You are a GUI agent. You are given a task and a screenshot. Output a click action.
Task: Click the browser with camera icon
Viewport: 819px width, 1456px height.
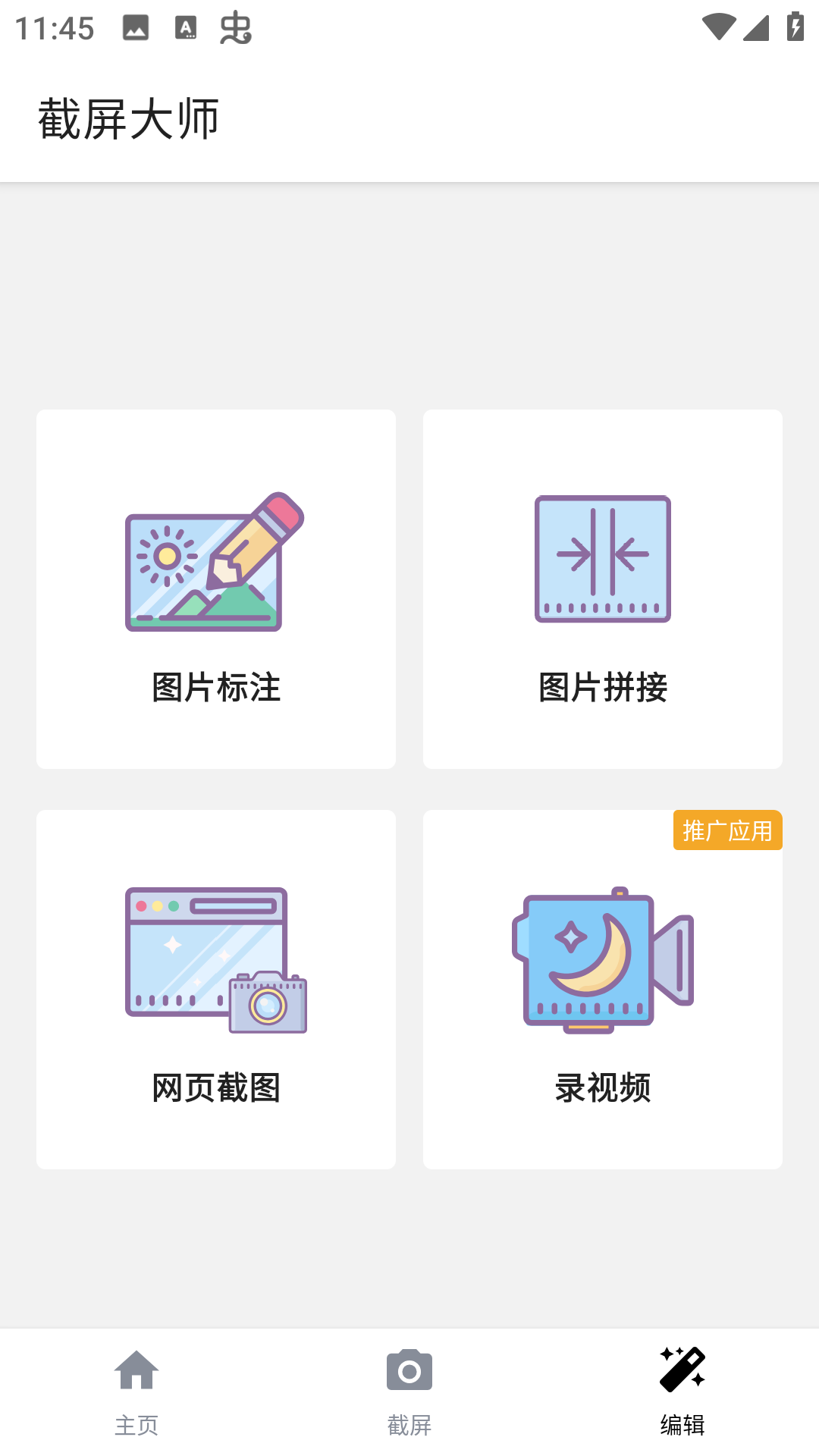[215, 959]
